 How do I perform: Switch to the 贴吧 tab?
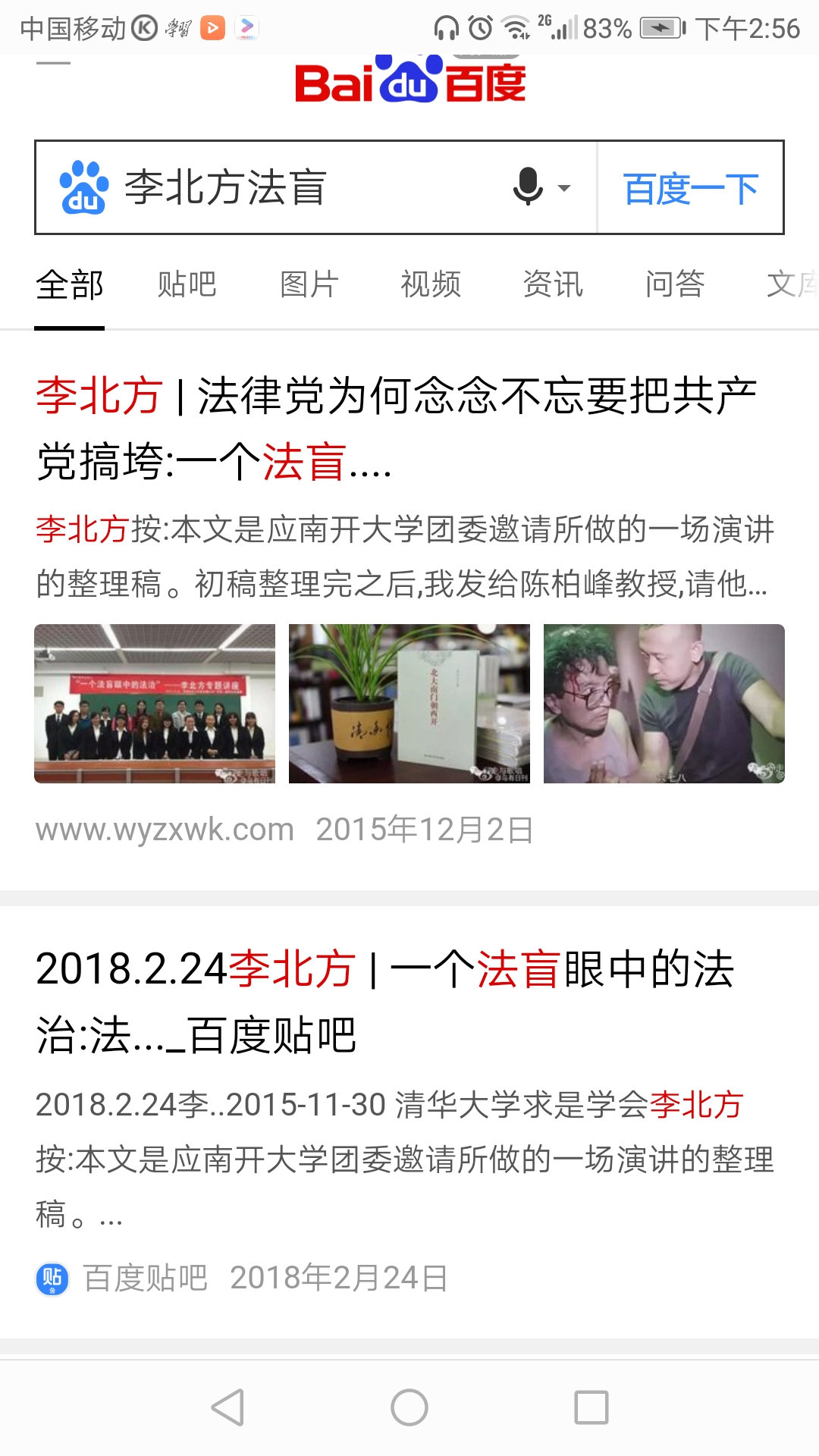click(187, 285)
